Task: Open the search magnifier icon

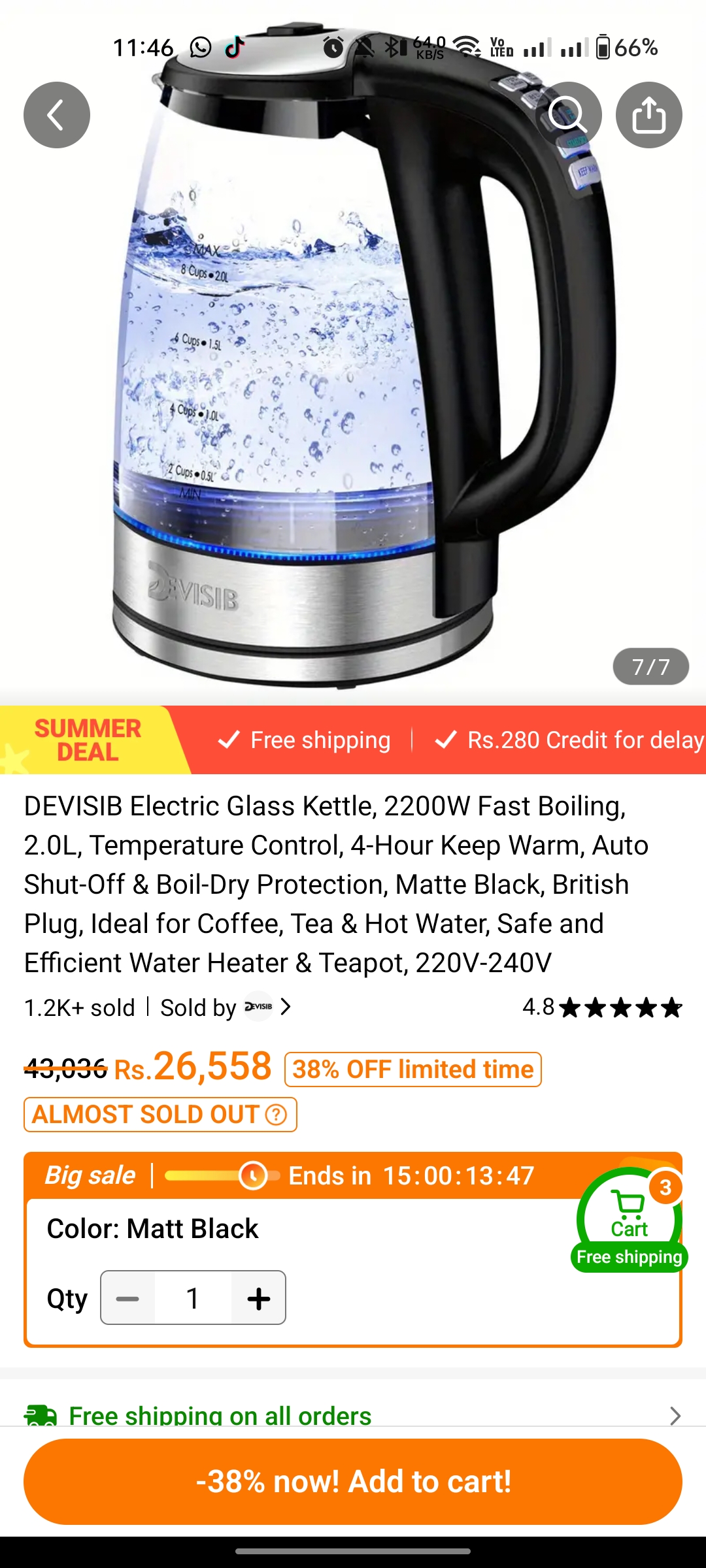Action: [568, 115]
